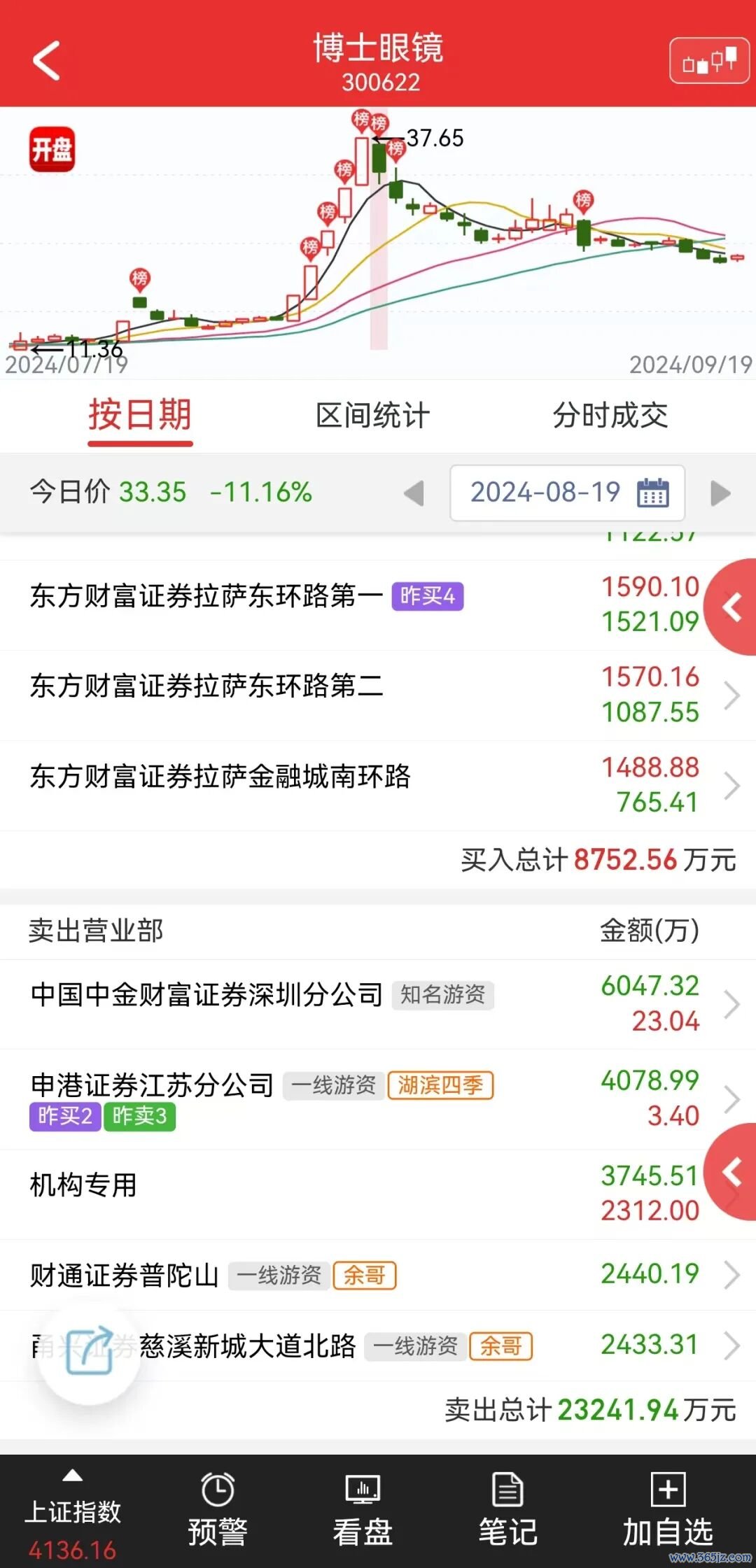Open the date picker showing 2024-08-19
The image size is (756, 1568).
coord(567,493)
